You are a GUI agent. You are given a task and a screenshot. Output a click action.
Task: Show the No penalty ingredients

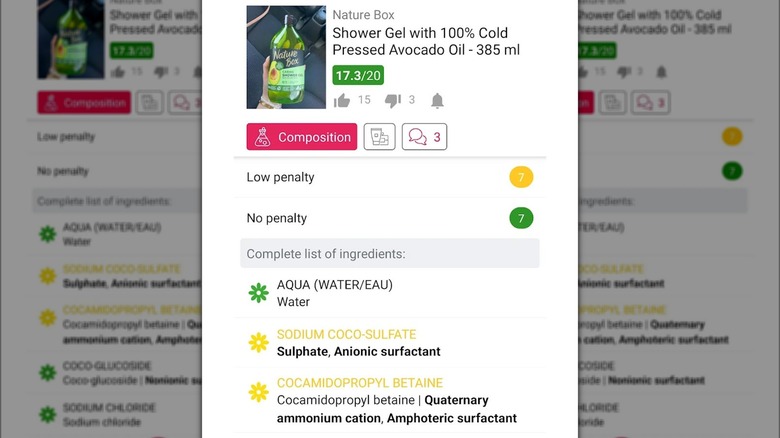click(390, 218)
